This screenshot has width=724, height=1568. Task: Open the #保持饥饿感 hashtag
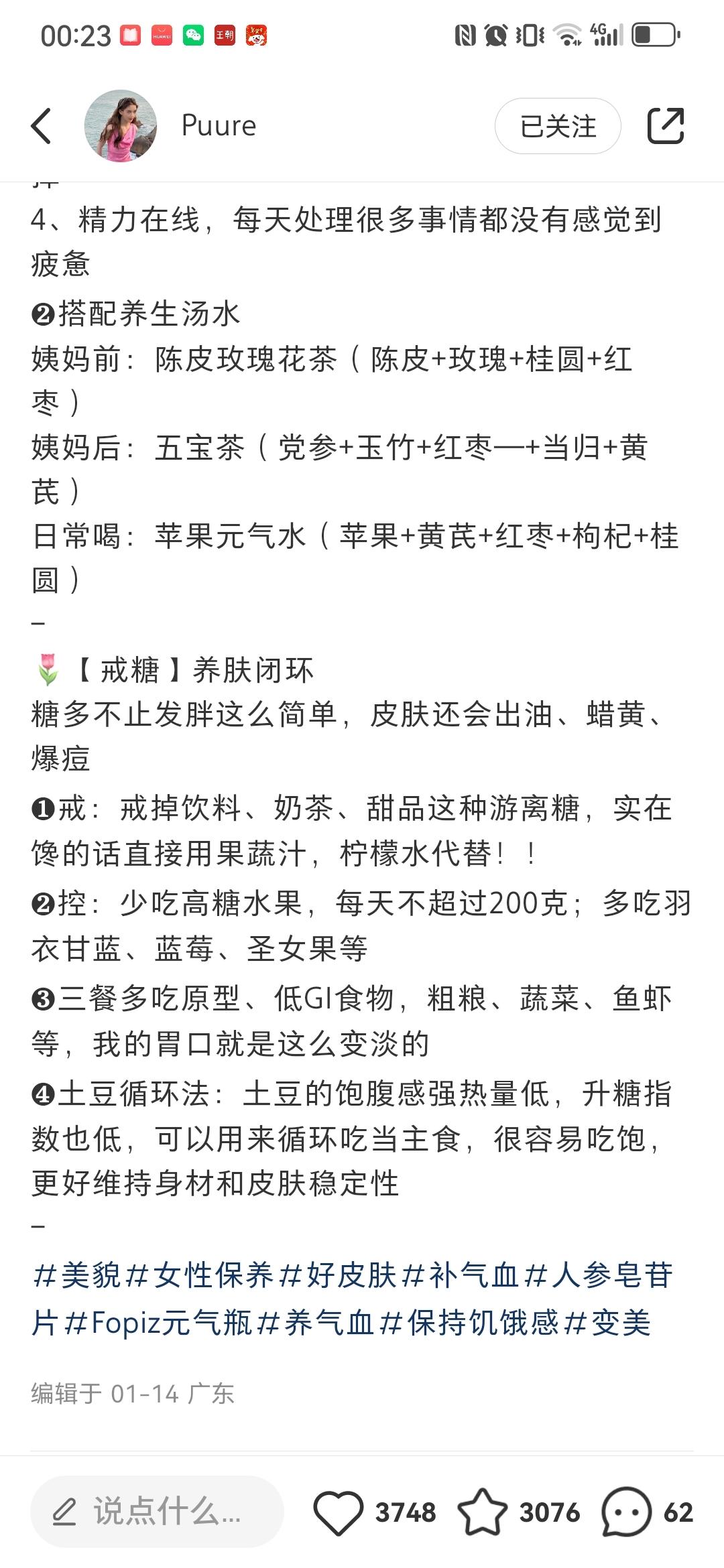tap(469, 1323)
